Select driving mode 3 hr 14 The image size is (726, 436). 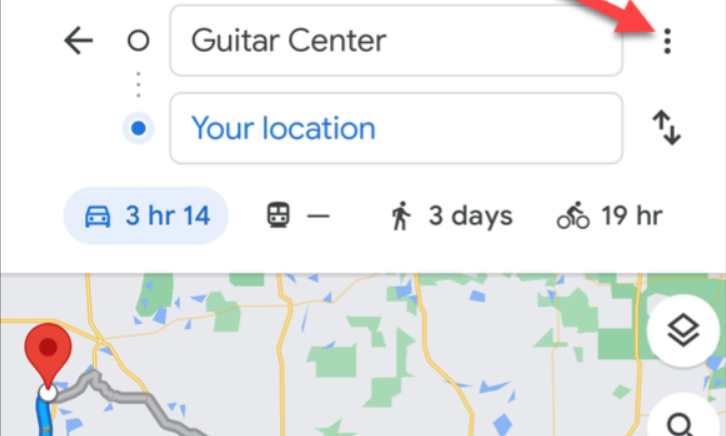(x=146, y=216)
